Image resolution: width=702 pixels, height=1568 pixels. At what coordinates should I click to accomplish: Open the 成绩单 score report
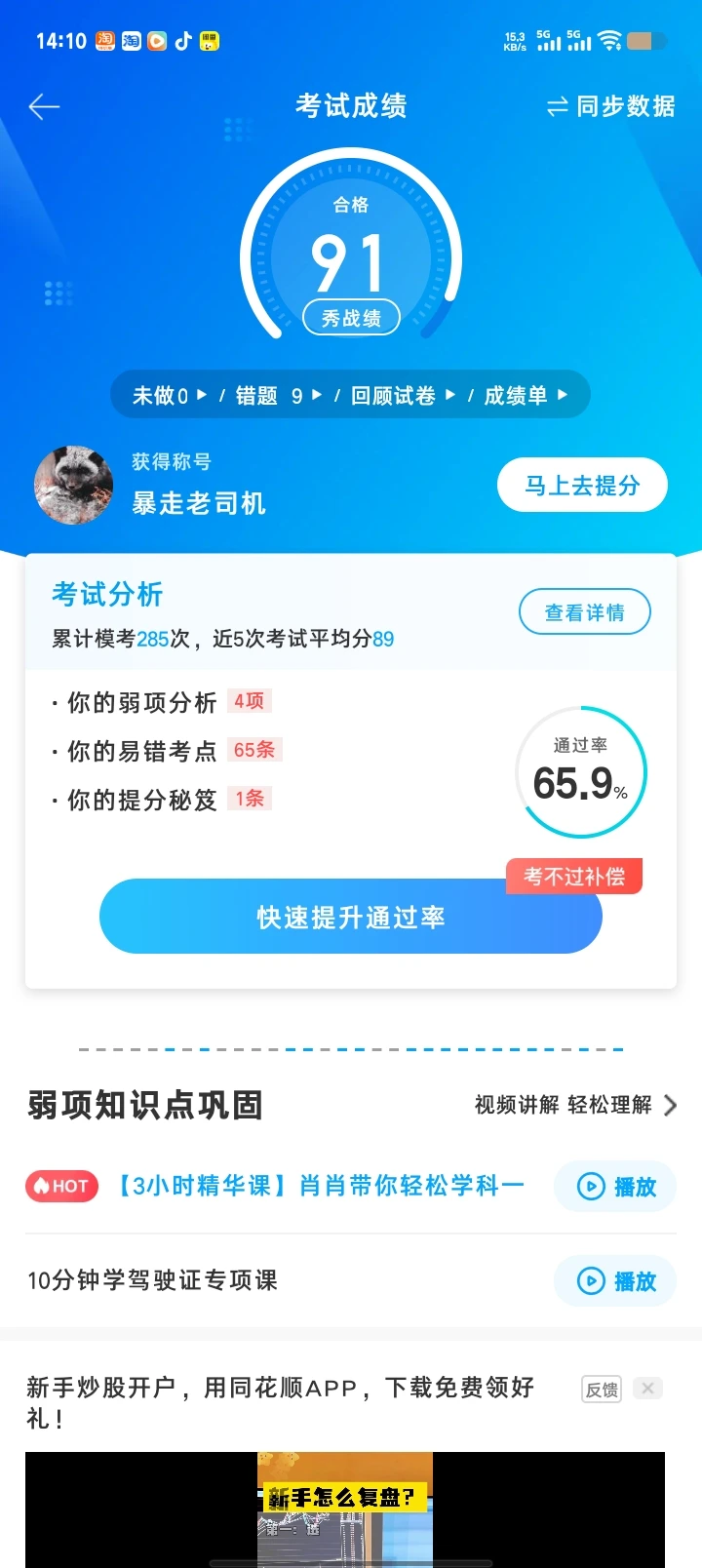tap(526, 395)
